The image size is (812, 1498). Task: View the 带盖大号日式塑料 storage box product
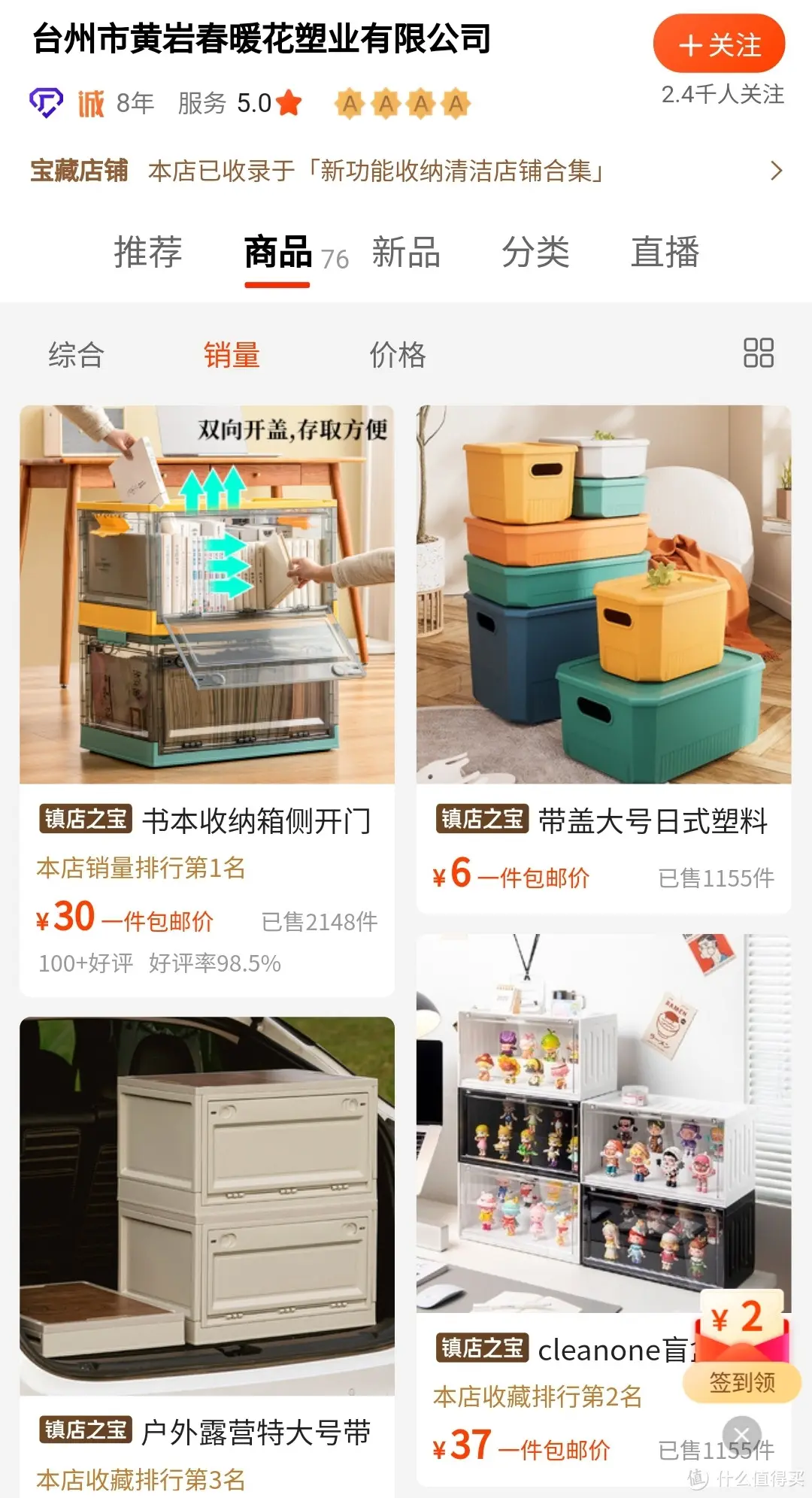coord(604,594)
